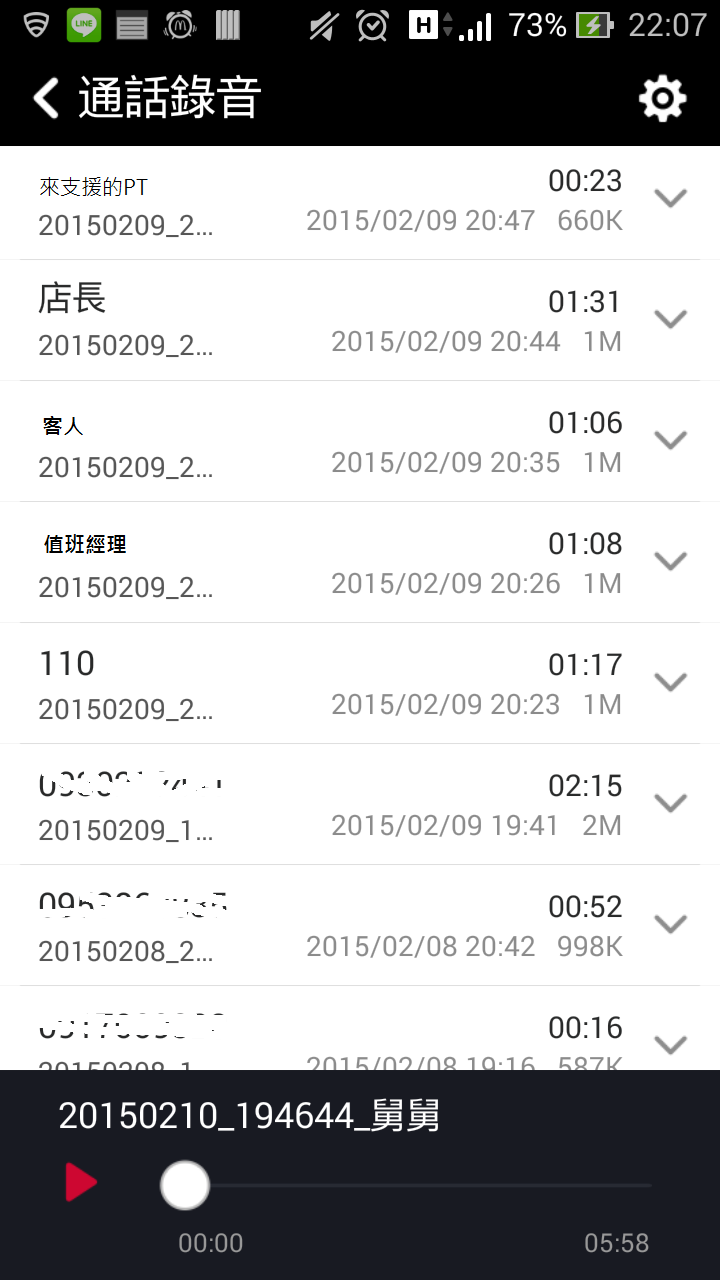Expand options for the 00:52 recording
Viewport: 720px width, 1280px height.
point(670,923)
